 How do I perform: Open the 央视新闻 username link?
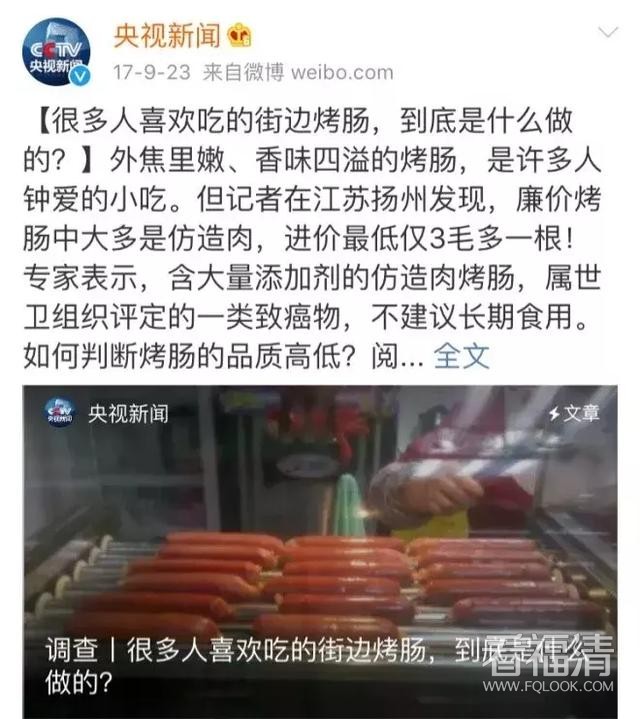point(165,36)
